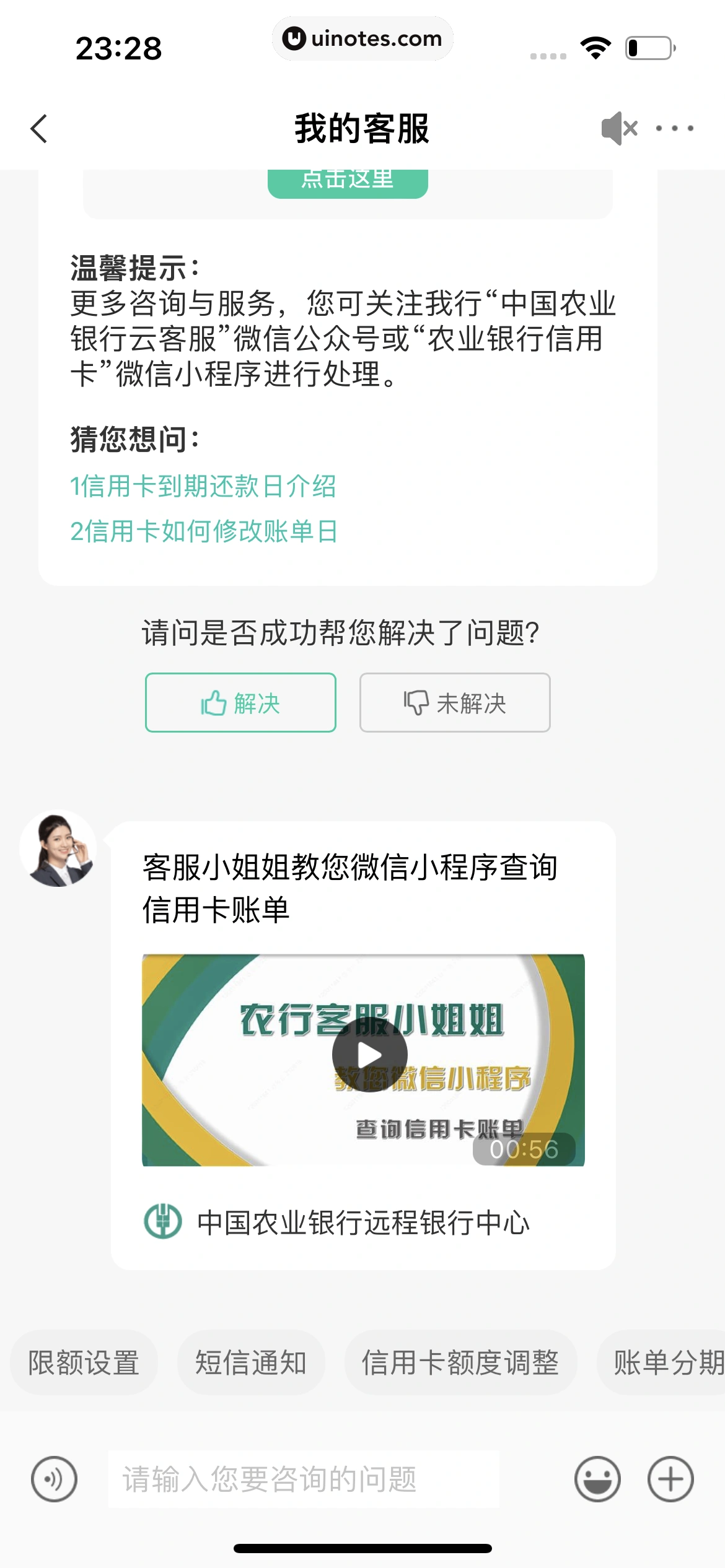This screenshot has height=1568, width=725.
Task: Open the 信用卡如何修改账单日 suggested question
Action: (x=204, y=531)
